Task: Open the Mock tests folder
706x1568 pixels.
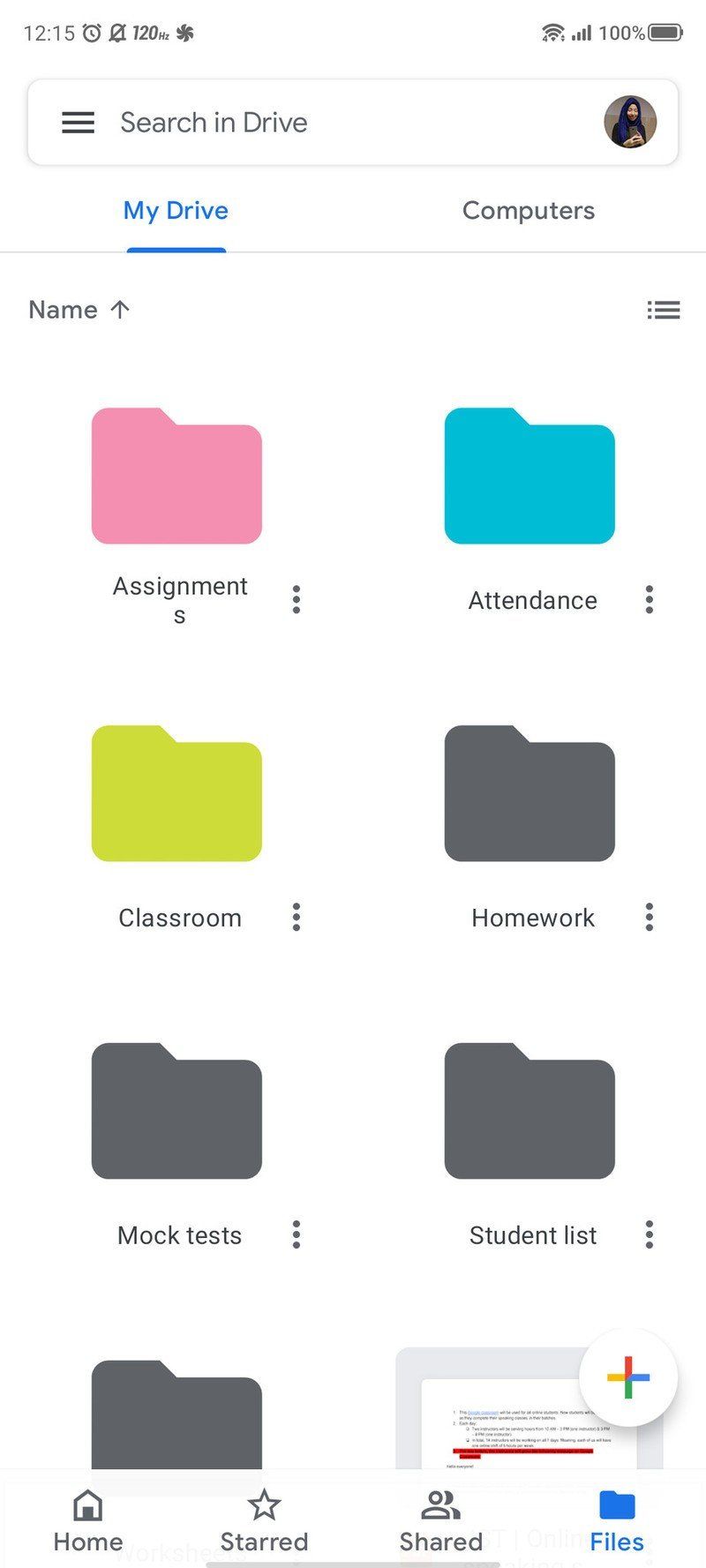Action: click(x=176, y=1112)
